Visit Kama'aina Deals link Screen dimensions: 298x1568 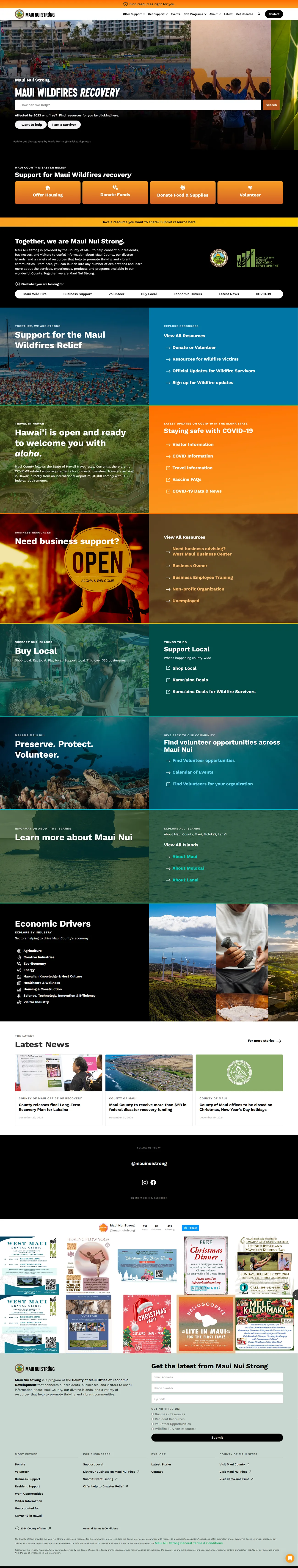[x=190, y=680]
